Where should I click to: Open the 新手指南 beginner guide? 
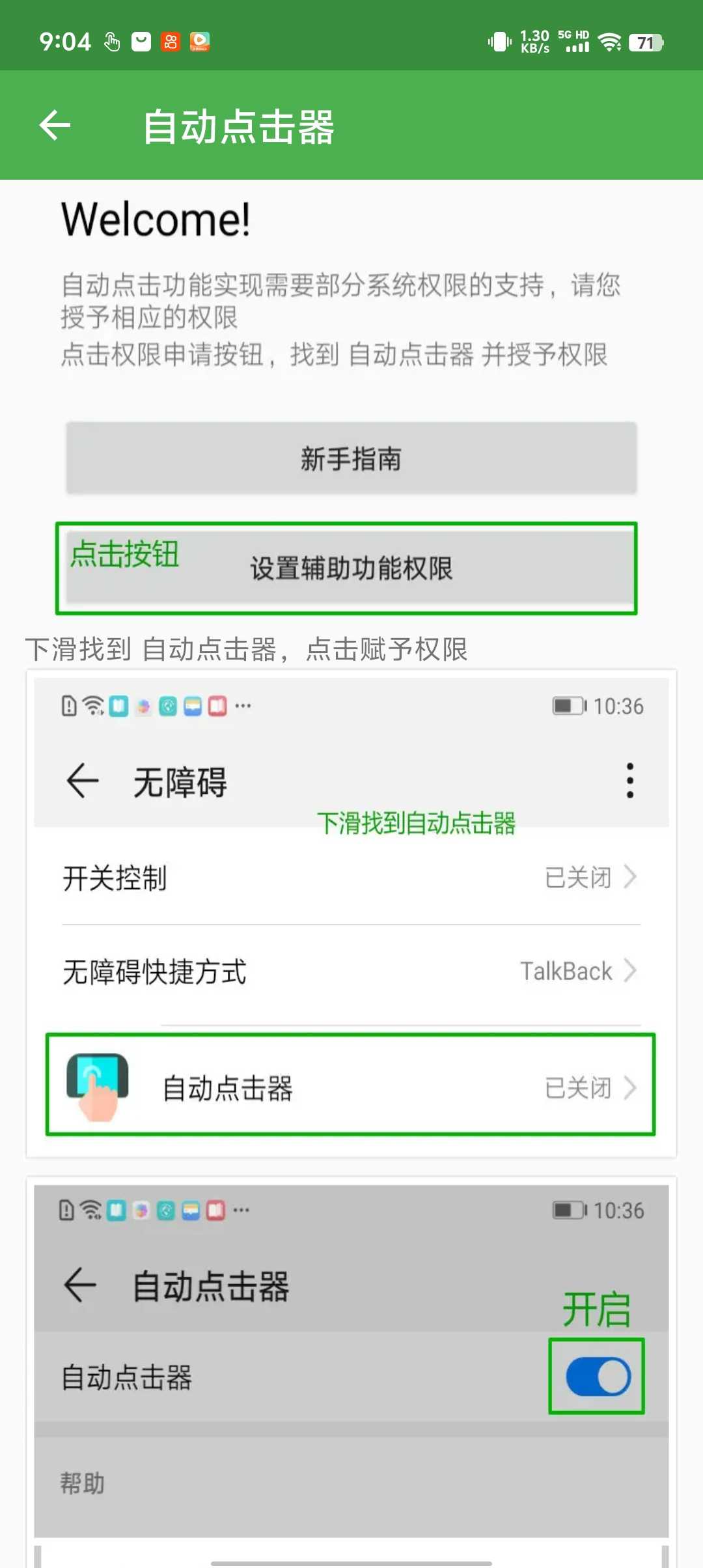[351, 458]
